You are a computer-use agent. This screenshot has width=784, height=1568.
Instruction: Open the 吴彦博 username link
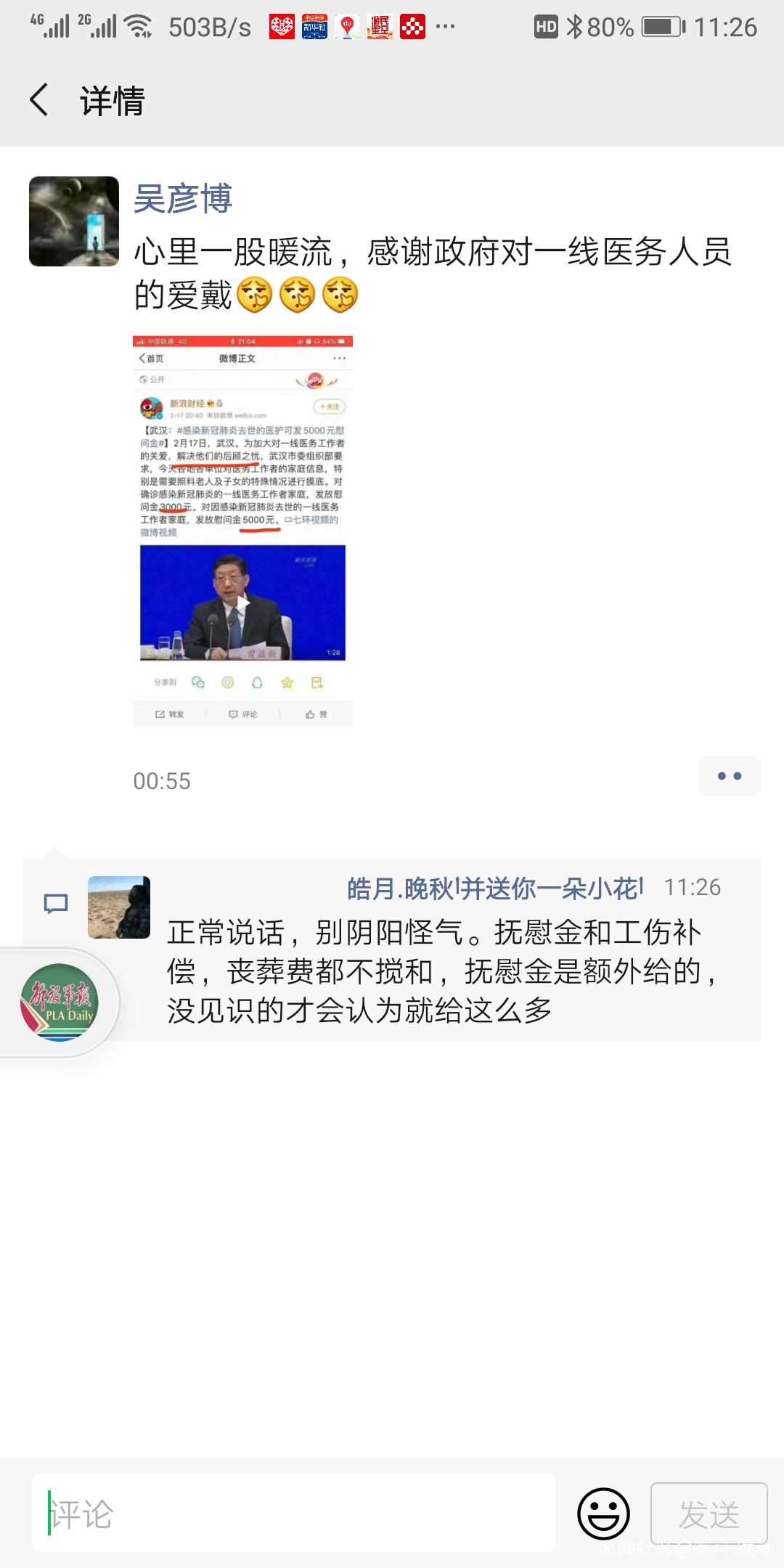(183, 198)
